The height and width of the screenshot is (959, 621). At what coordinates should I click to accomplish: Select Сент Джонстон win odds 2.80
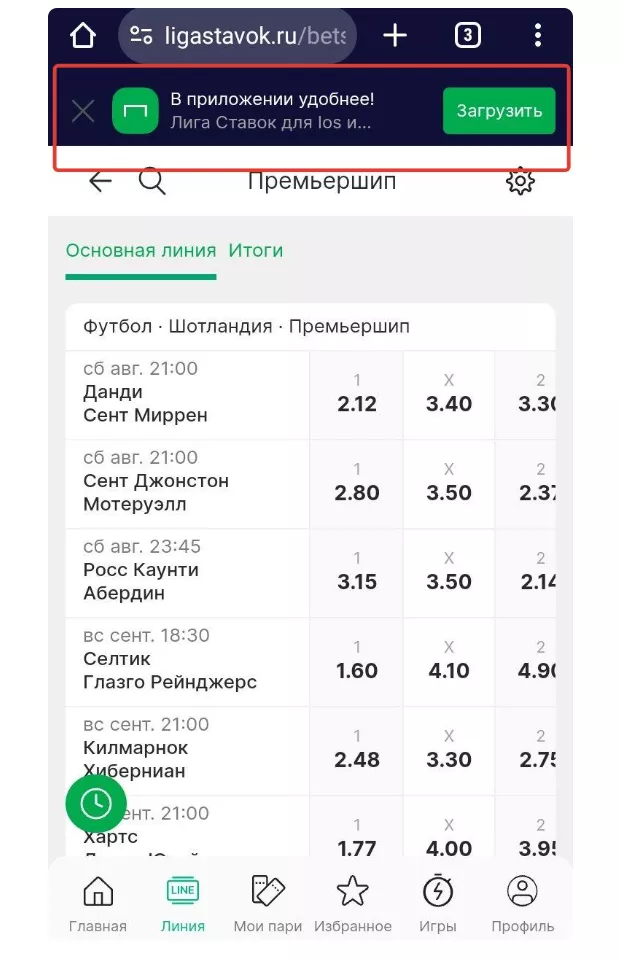356,483
